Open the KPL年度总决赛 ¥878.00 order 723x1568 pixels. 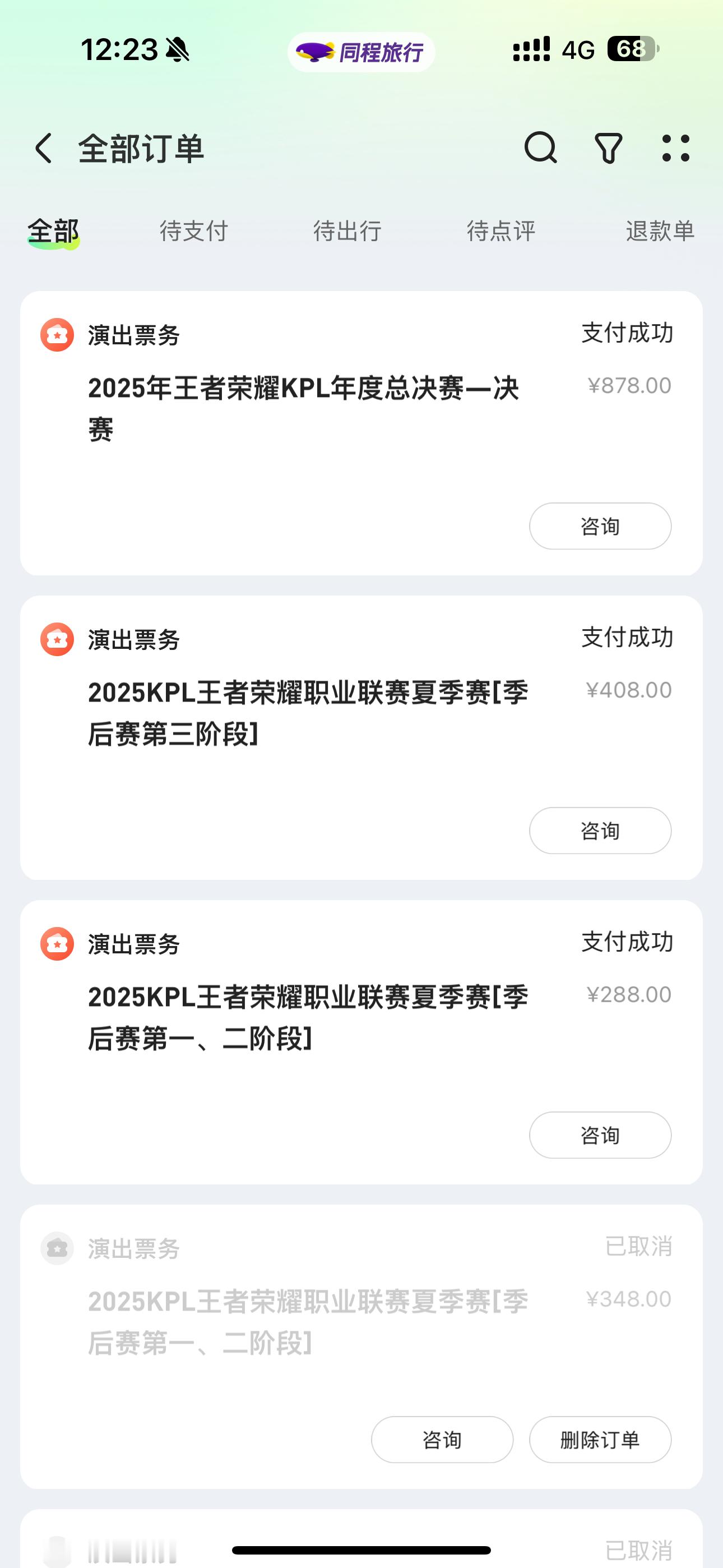click(304, 408)
